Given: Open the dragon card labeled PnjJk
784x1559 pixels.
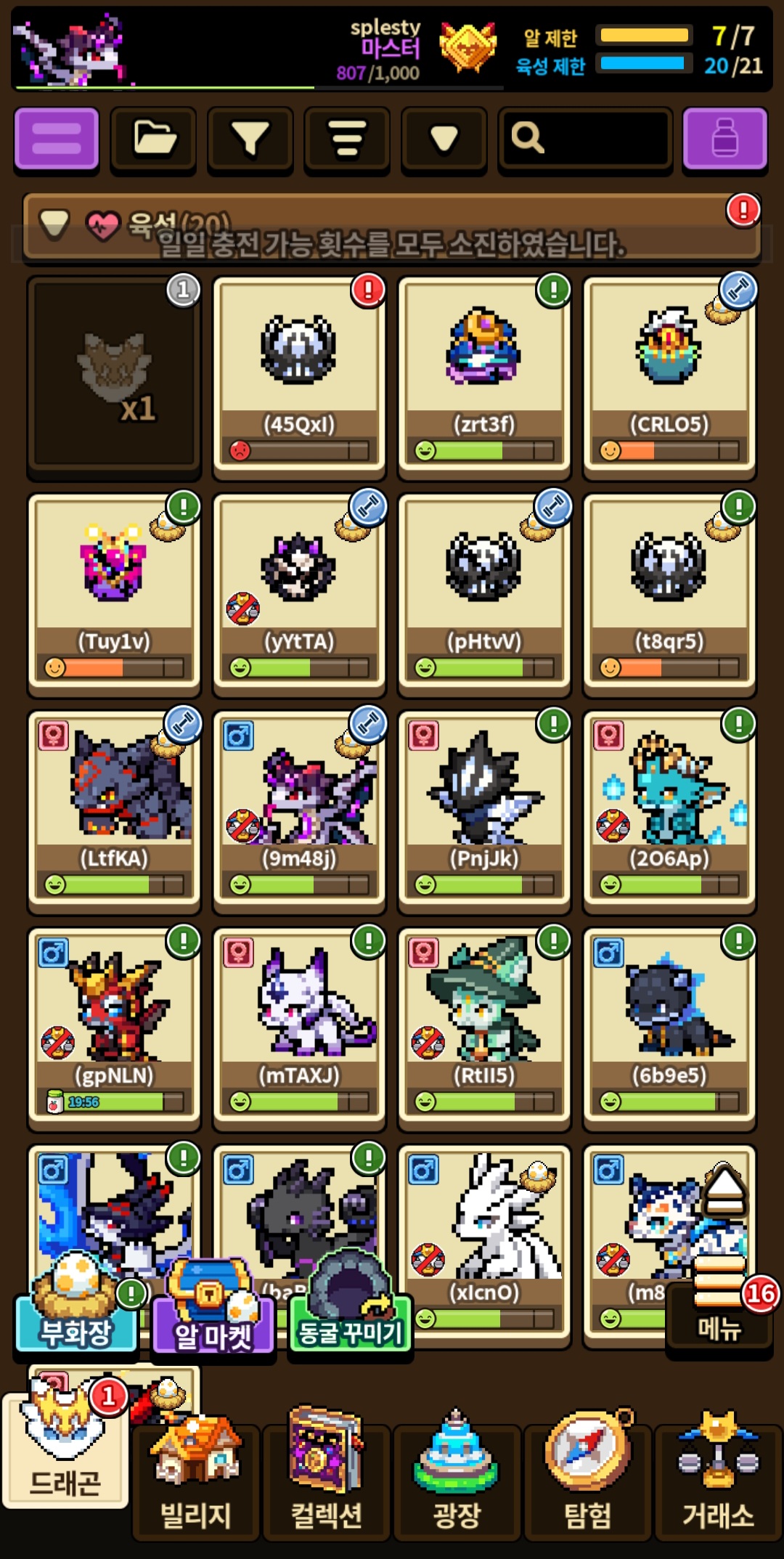Looking at the screenshot, I should point(484,810).
